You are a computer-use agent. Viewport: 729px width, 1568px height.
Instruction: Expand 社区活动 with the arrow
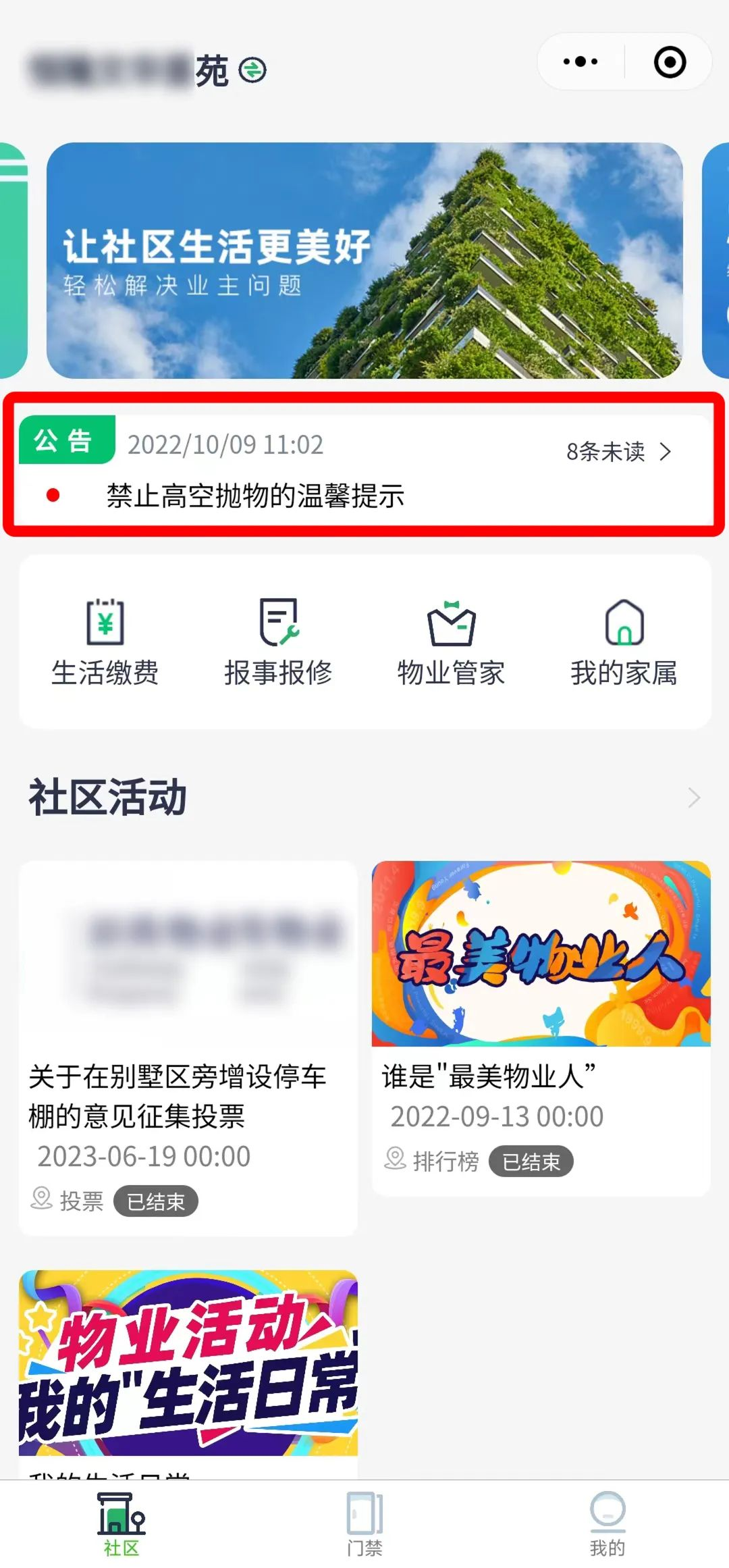[x=694, y=798]
